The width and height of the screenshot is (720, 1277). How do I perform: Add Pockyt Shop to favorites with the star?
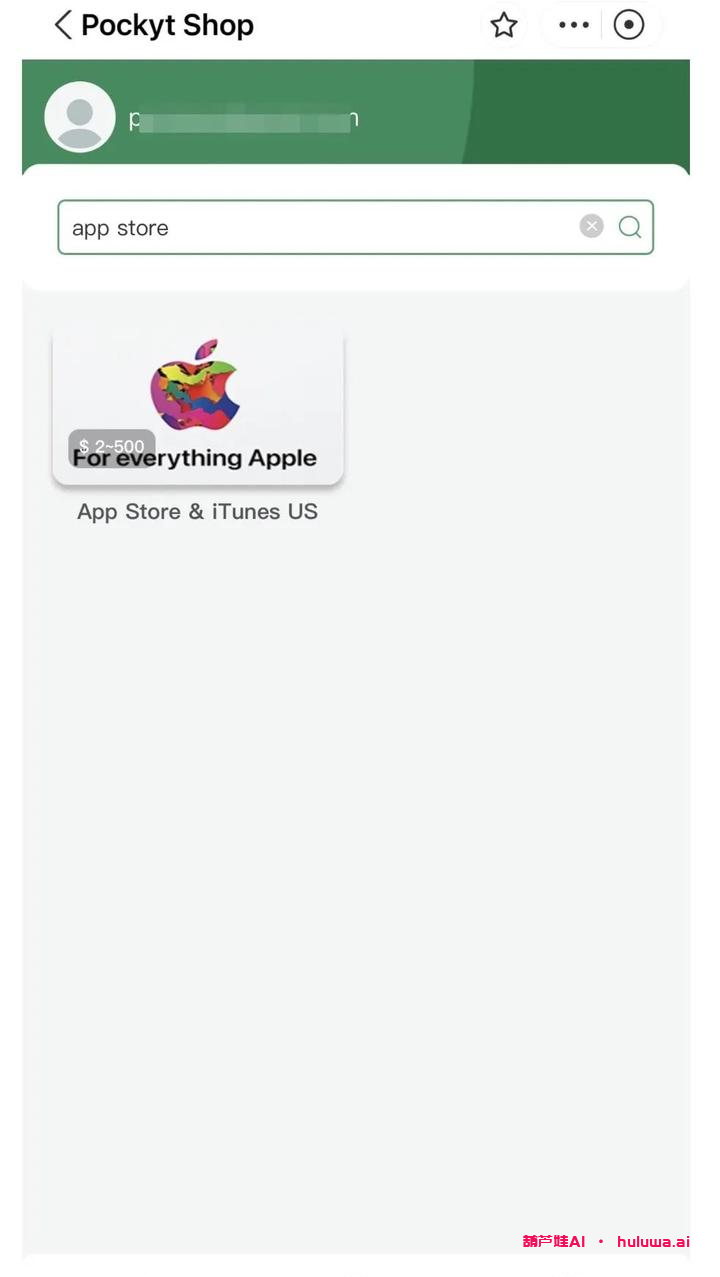tap(504, 25)
